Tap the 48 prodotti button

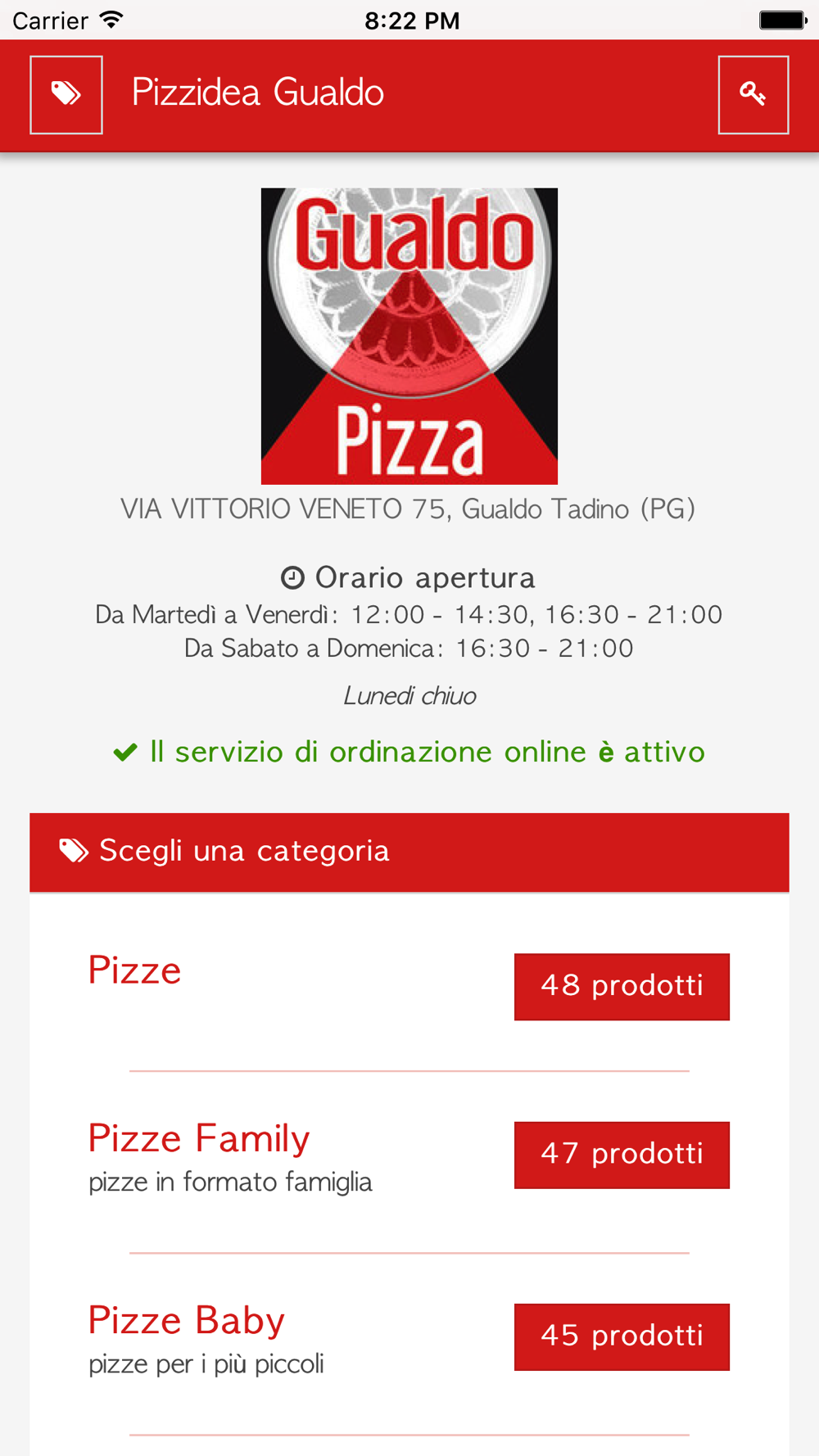pyautogui.click(x=622, y=987)
